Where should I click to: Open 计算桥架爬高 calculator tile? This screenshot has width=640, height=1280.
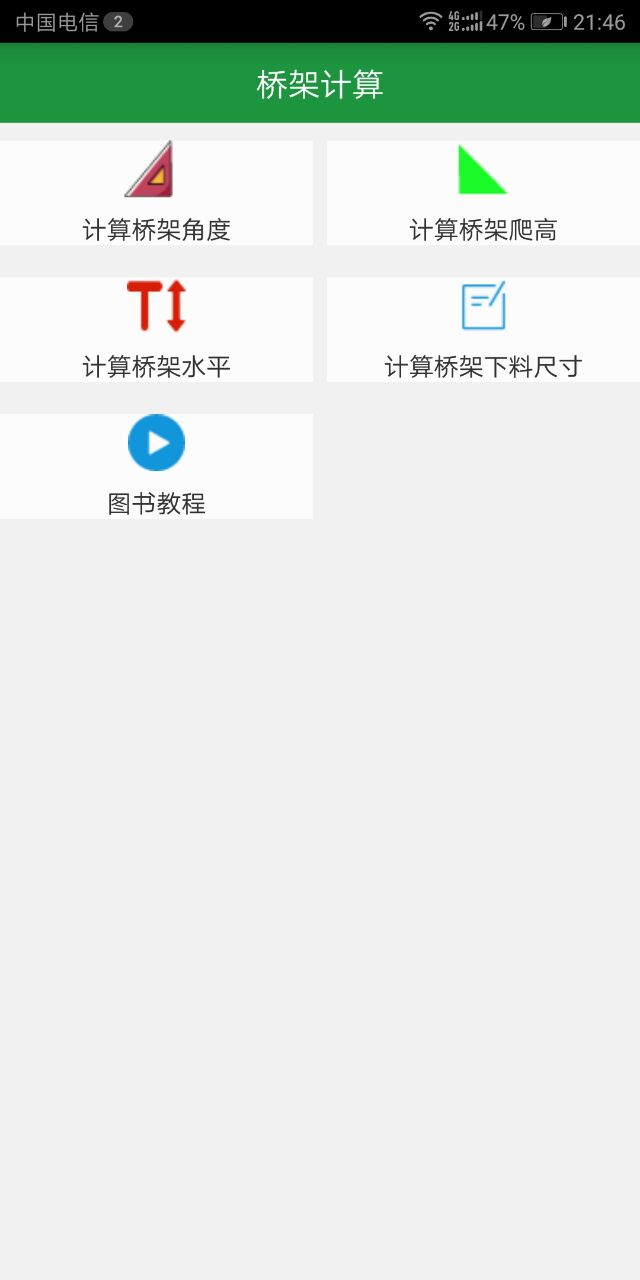coord(483,192)
